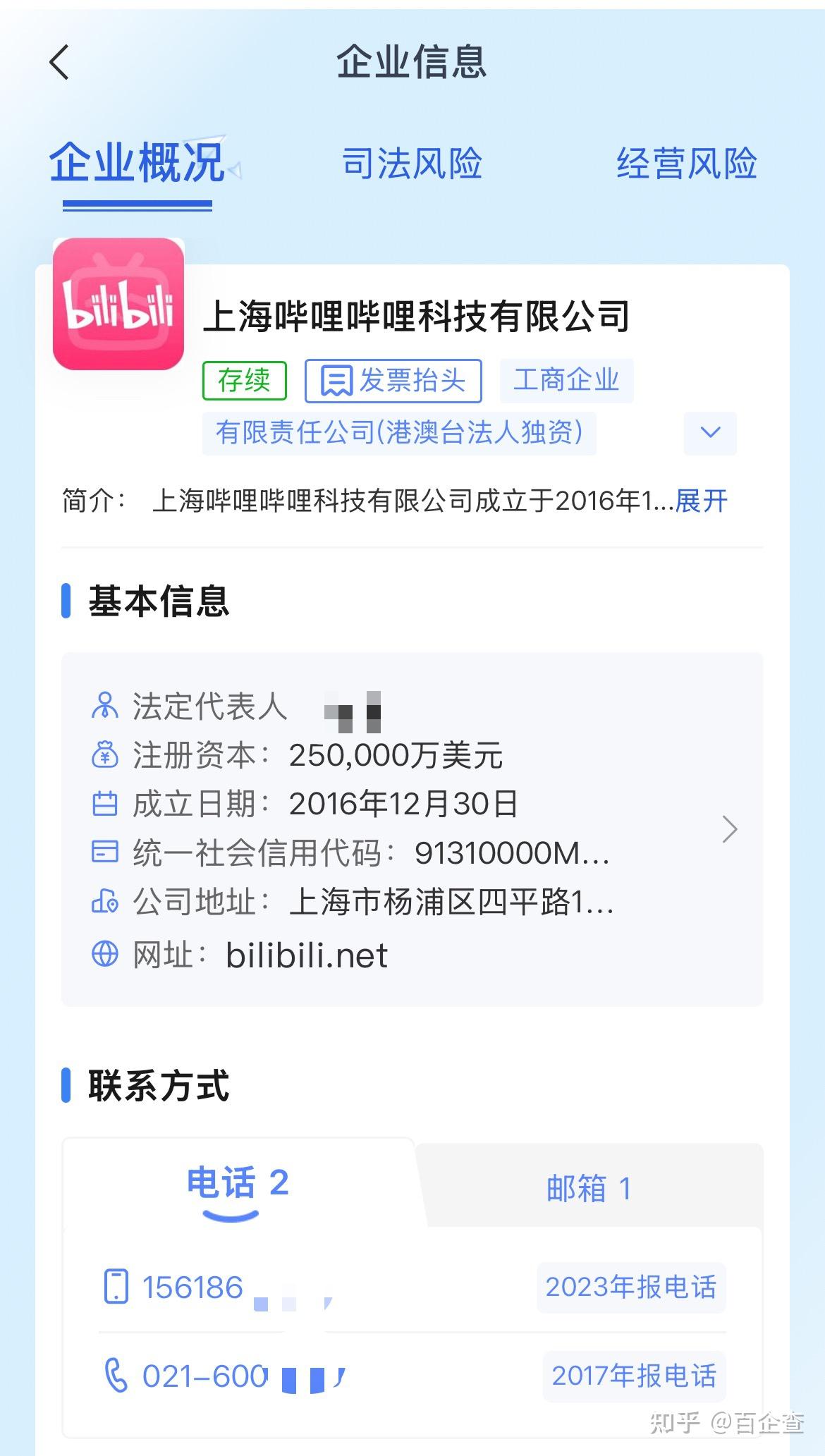The width and height of the screenshot is (825, 1456).
Task: Click the landline icon beside 021-600 number
Action: (x=118, y=1374)
